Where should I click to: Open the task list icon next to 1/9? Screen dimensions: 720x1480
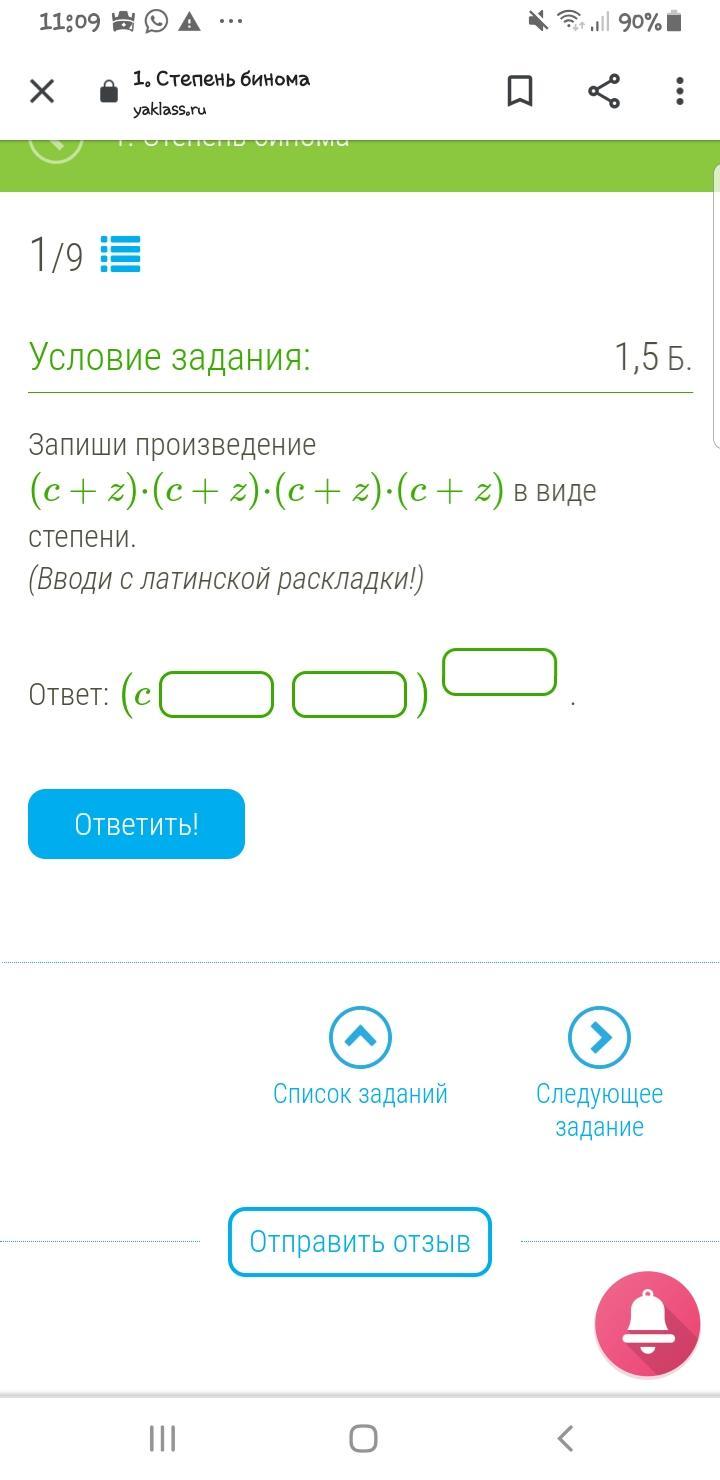point(121,255)
